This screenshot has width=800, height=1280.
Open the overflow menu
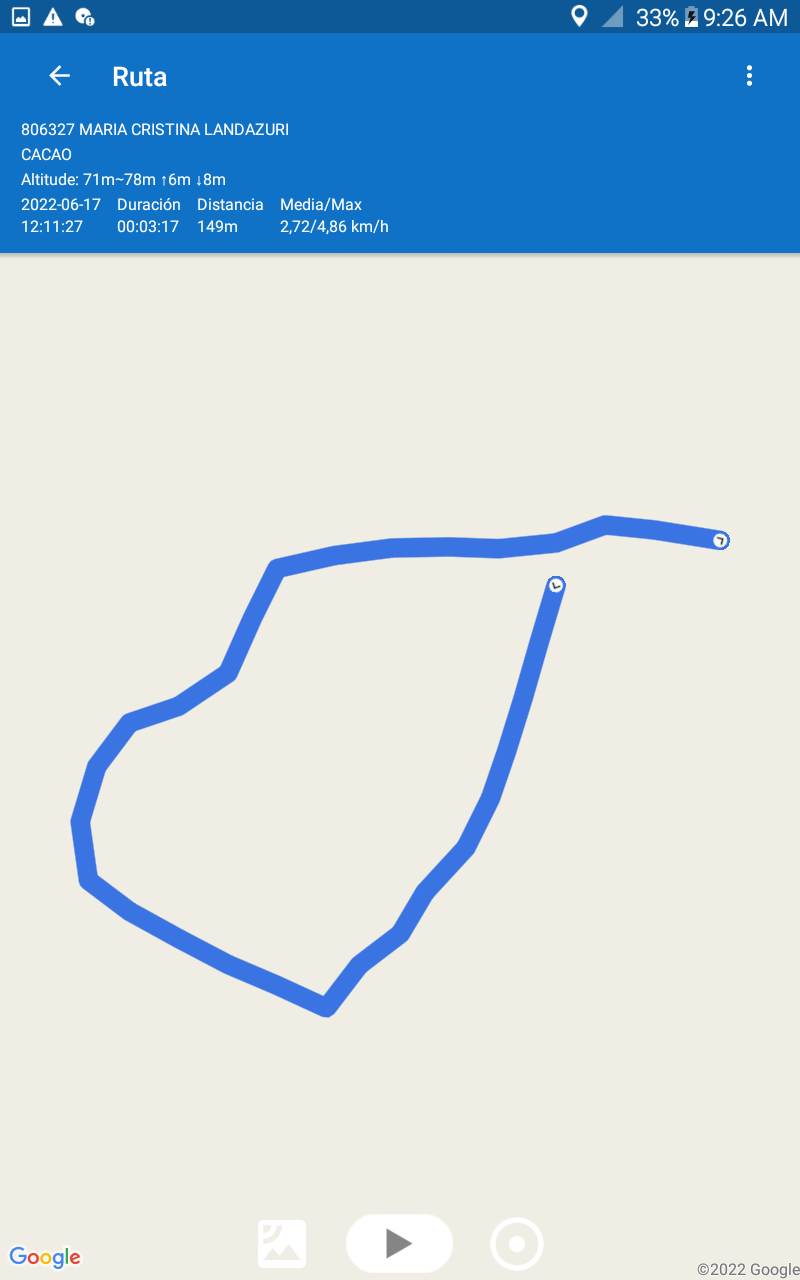pos(749,76)
